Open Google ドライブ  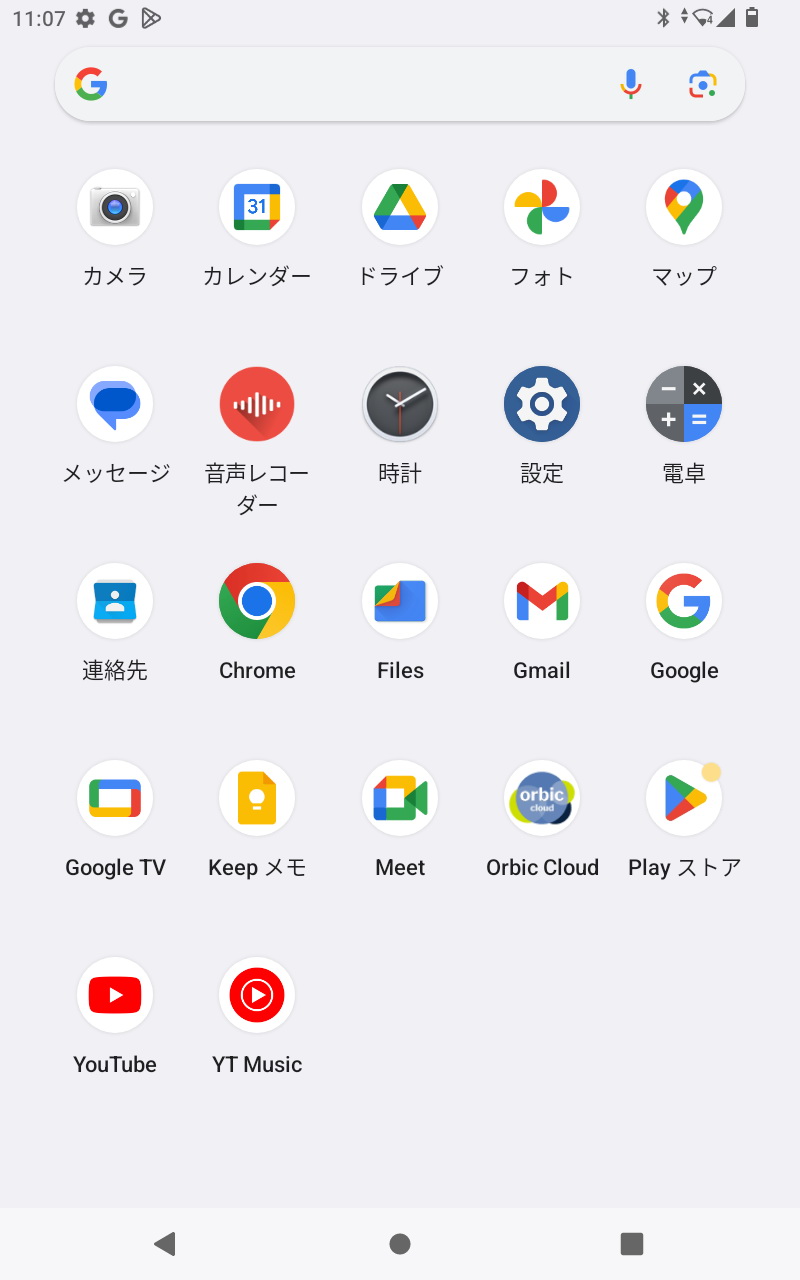[400, 207]
